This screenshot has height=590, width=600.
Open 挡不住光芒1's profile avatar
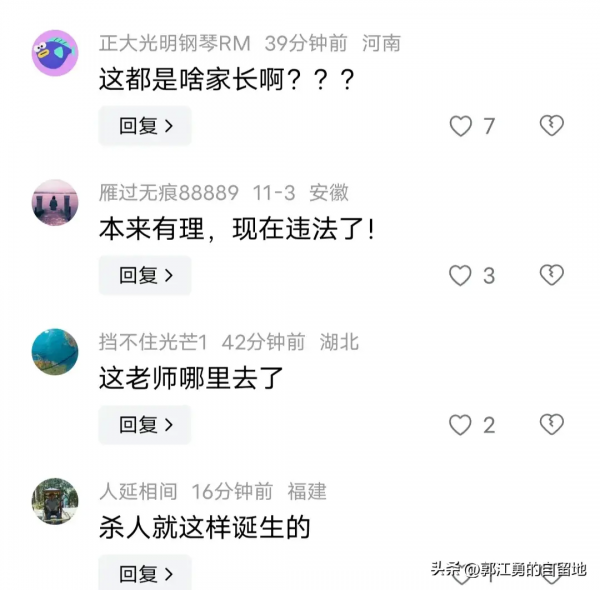pyautogui.click(x=55, y=352)
